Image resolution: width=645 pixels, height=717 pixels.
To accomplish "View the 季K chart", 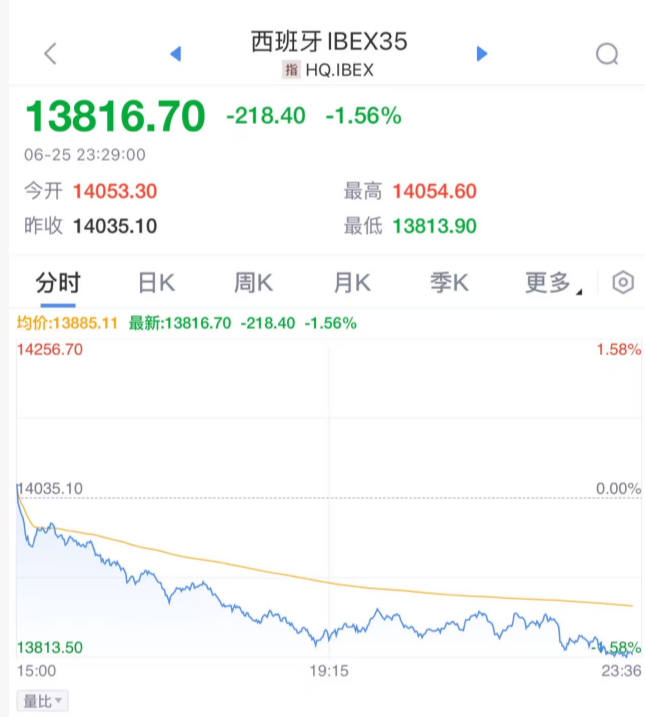I will coord(450,283).
